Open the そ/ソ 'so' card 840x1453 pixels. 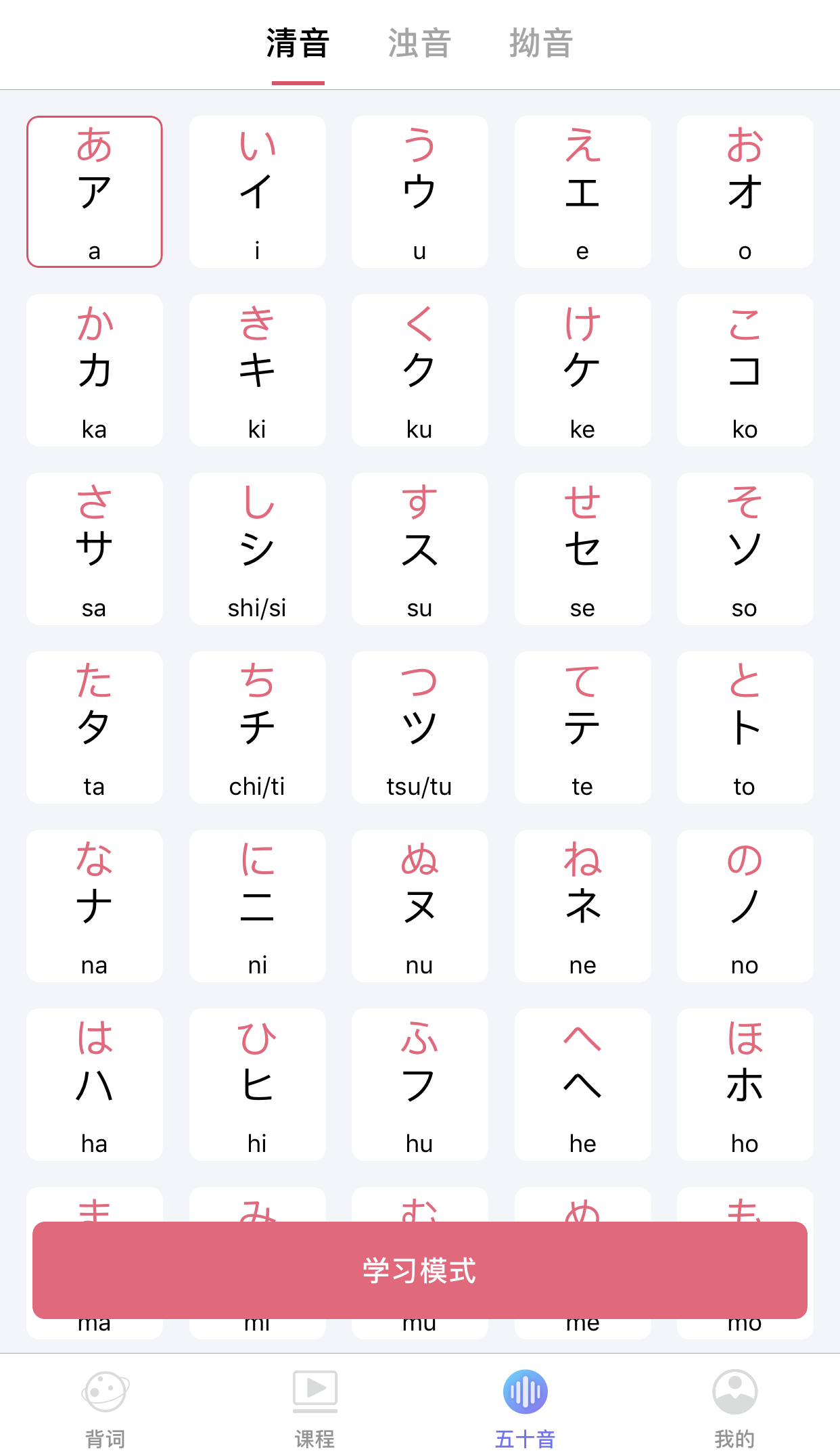745,549
